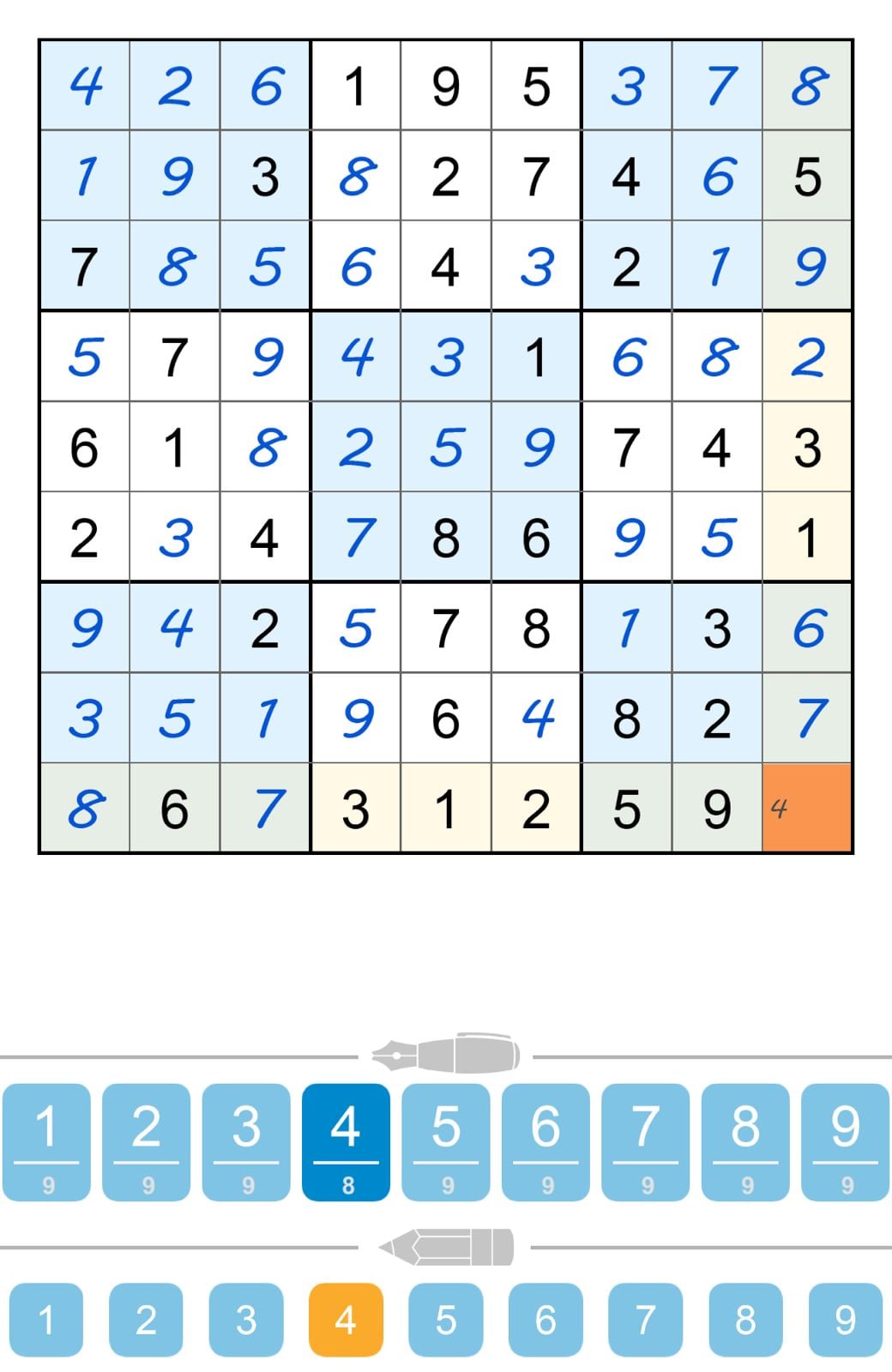This screenshot has height=1372, width=892.
Task: Add pencil note 5
Action: click(446, 1320)
